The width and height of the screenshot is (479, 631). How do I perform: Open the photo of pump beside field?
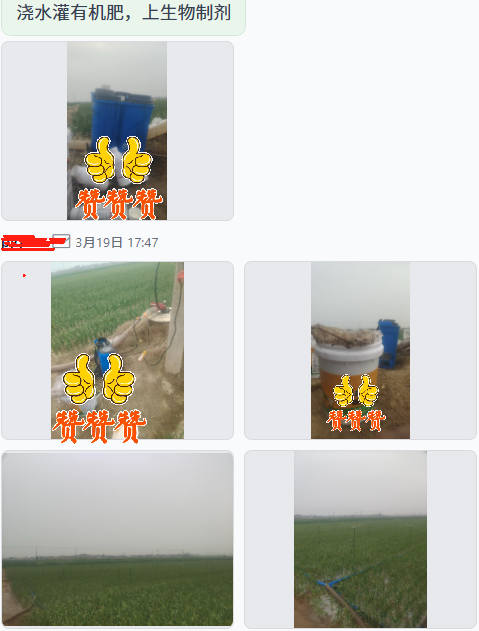[x=117, y=351]
